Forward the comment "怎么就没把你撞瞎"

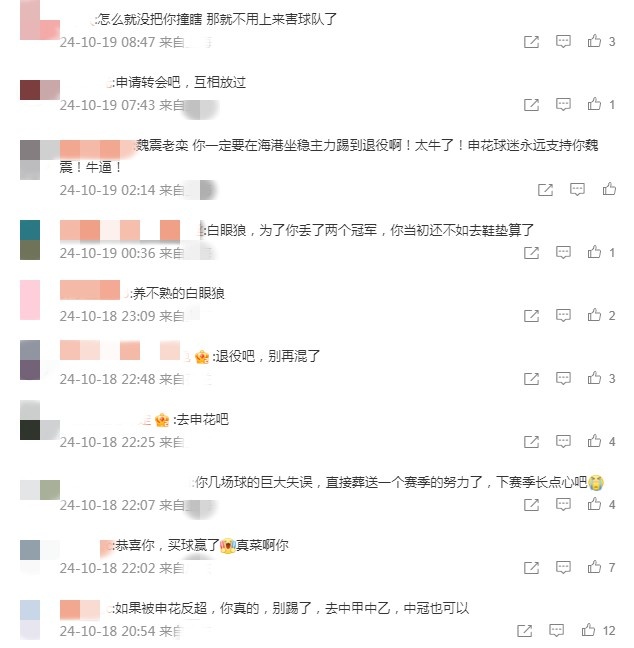pos(532,42)
